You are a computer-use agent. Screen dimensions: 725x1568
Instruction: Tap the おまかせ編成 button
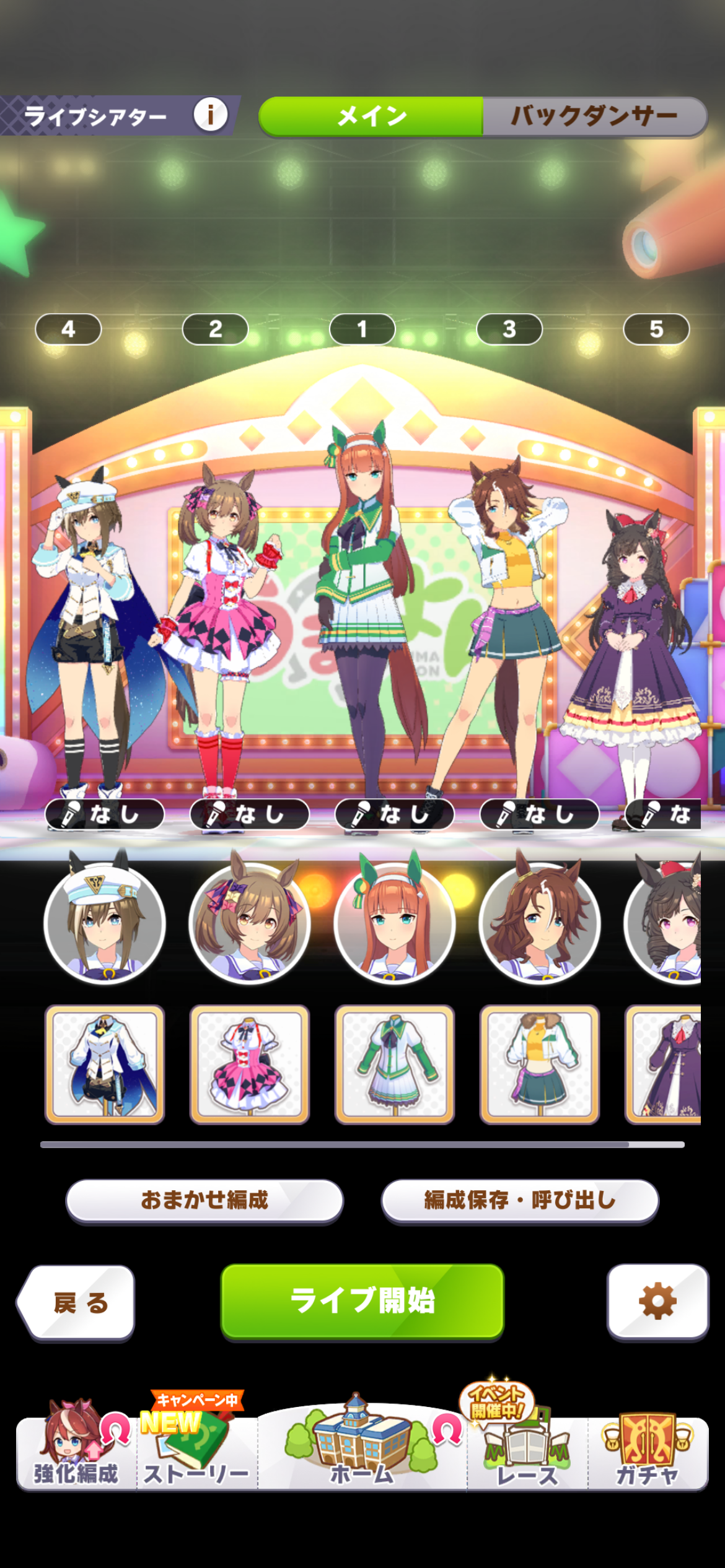204,1200
